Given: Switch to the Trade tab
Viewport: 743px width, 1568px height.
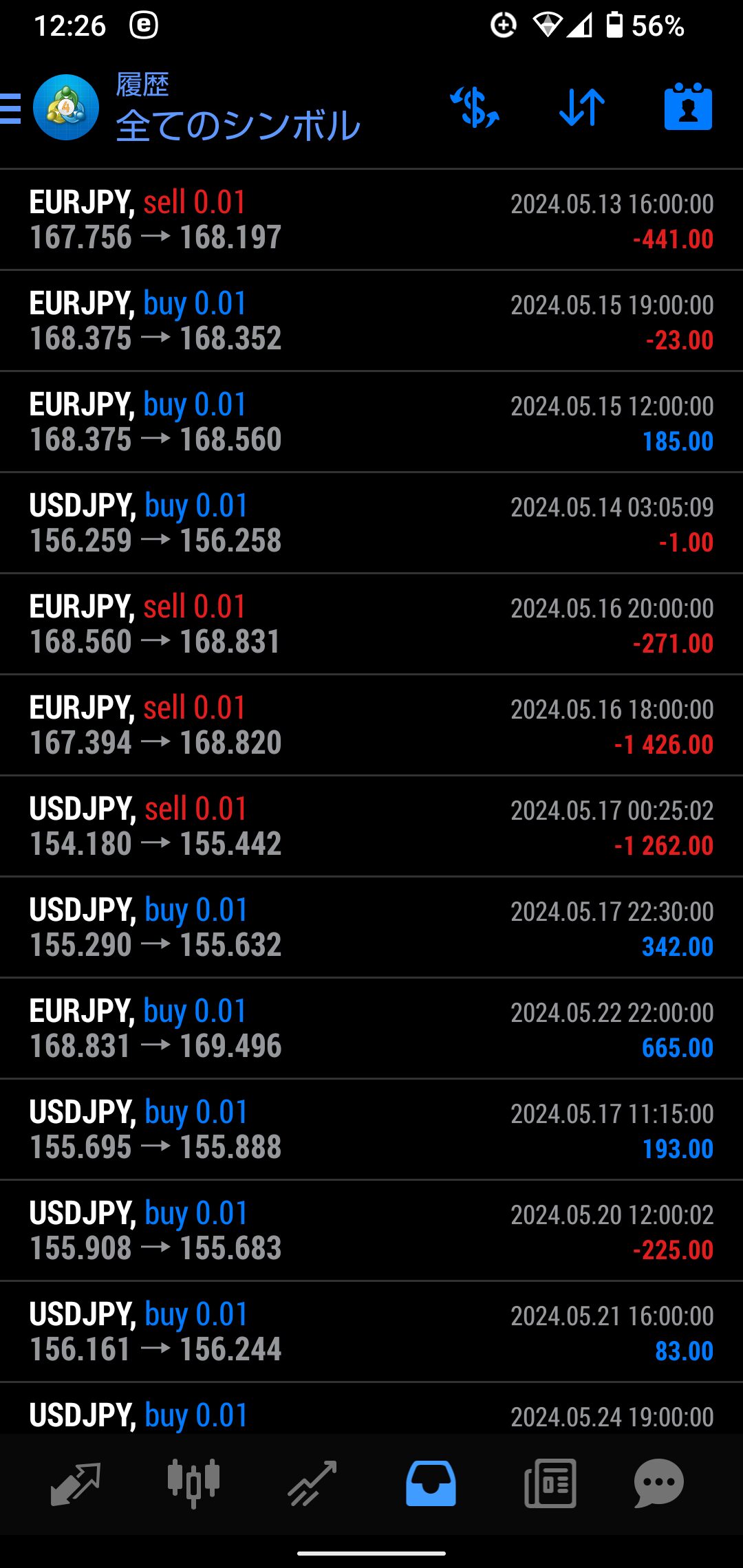Looking at the screenshot, I should (x=312, y=1483).
